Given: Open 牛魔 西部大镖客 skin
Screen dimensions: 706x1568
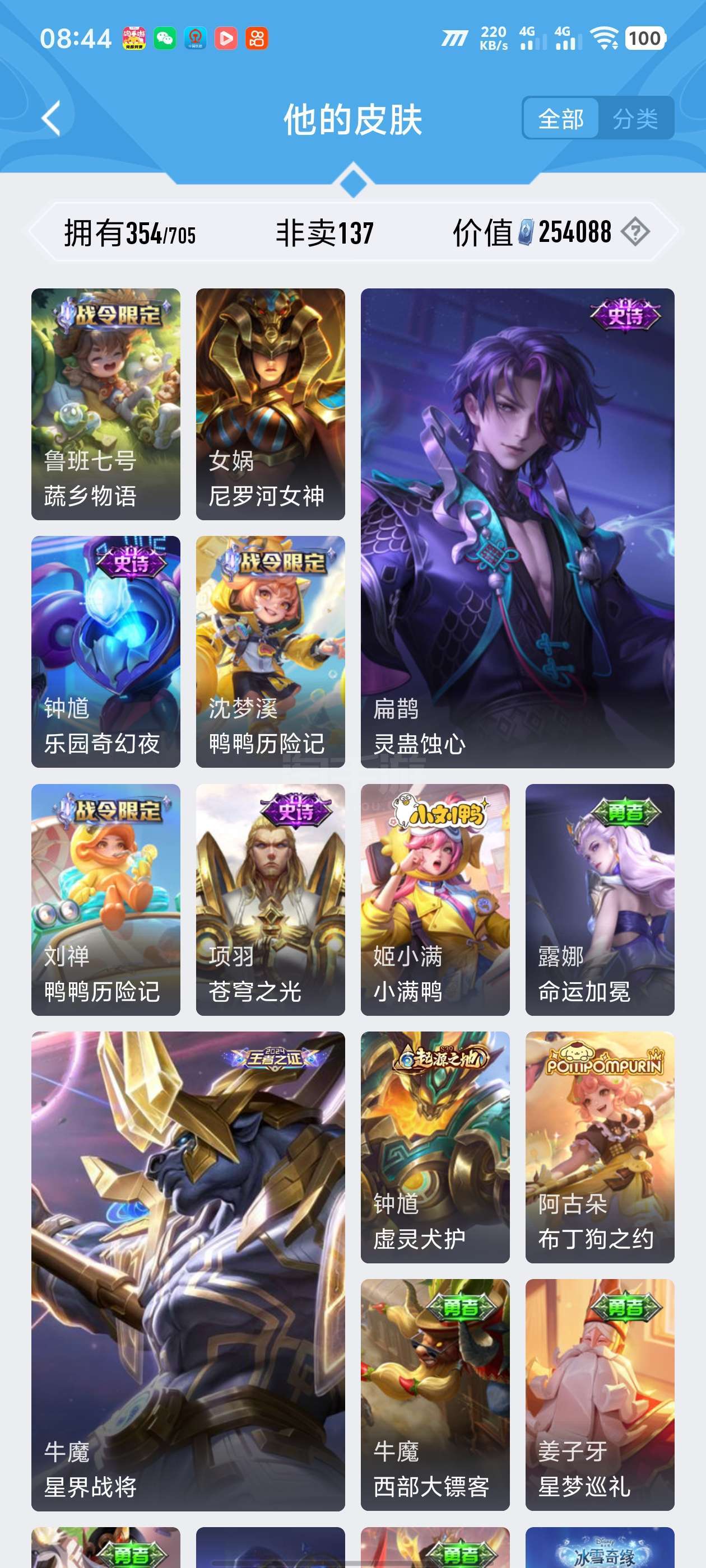Looking at the screenshot, I should (435, 1394).
